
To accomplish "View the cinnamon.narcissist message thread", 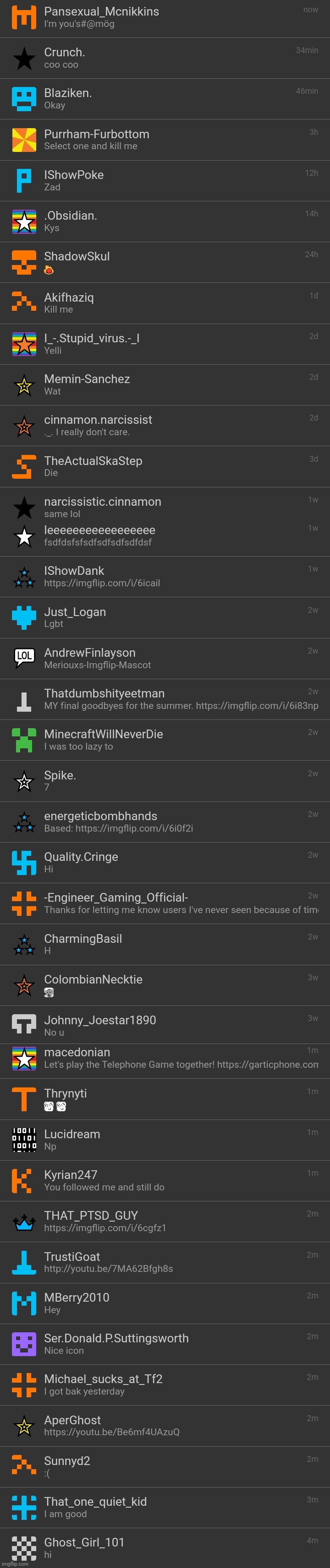I will pos(165,426).
